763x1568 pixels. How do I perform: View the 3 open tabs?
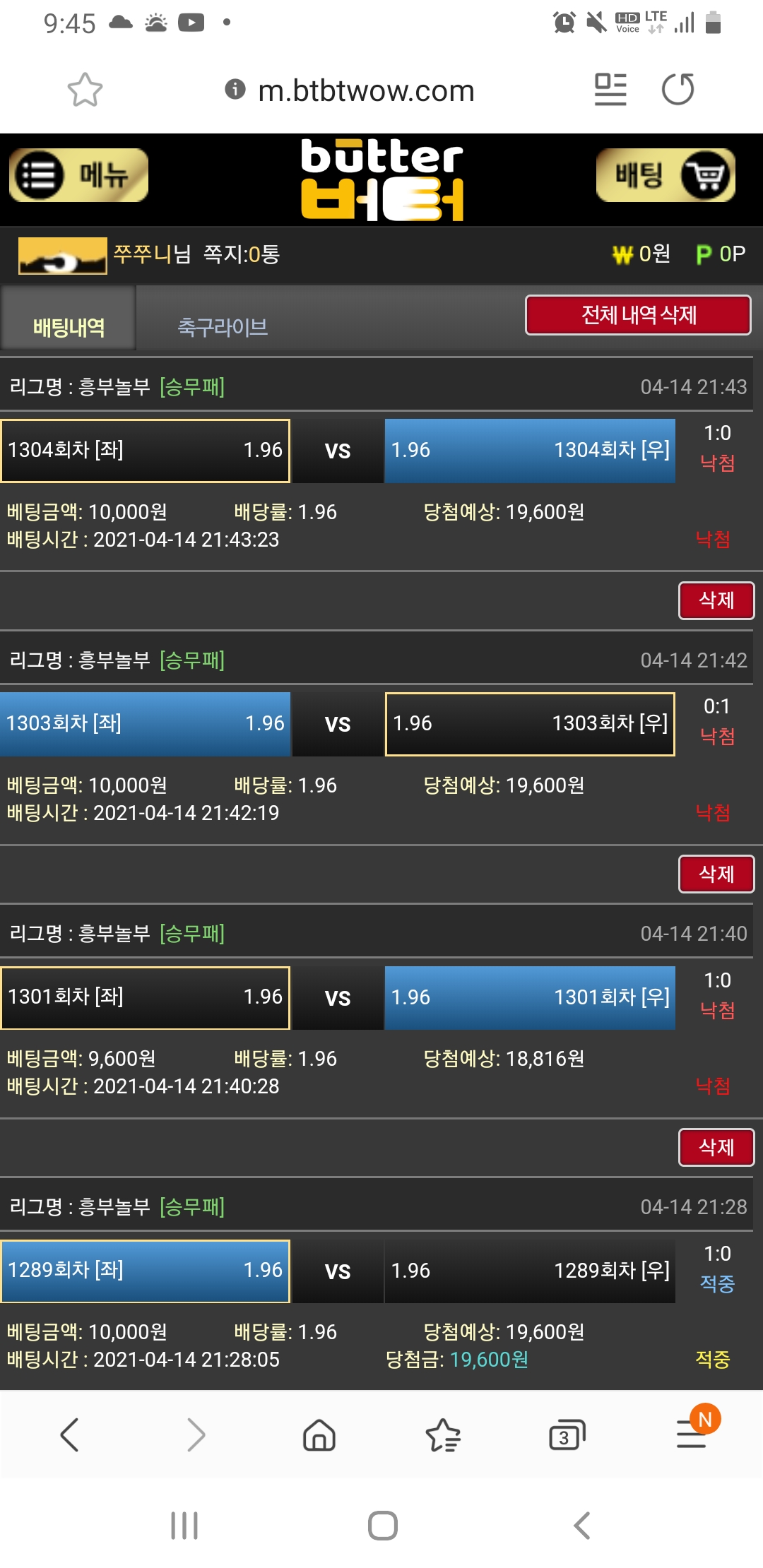coord(567,1435)
